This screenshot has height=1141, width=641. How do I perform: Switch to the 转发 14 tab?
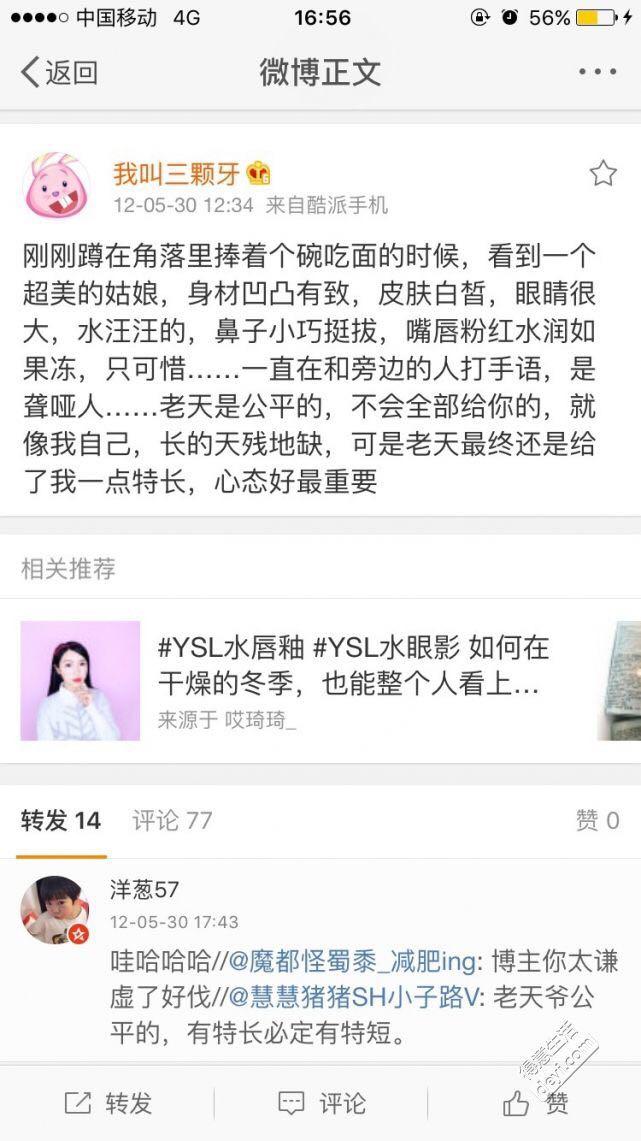tap(61, 821)
